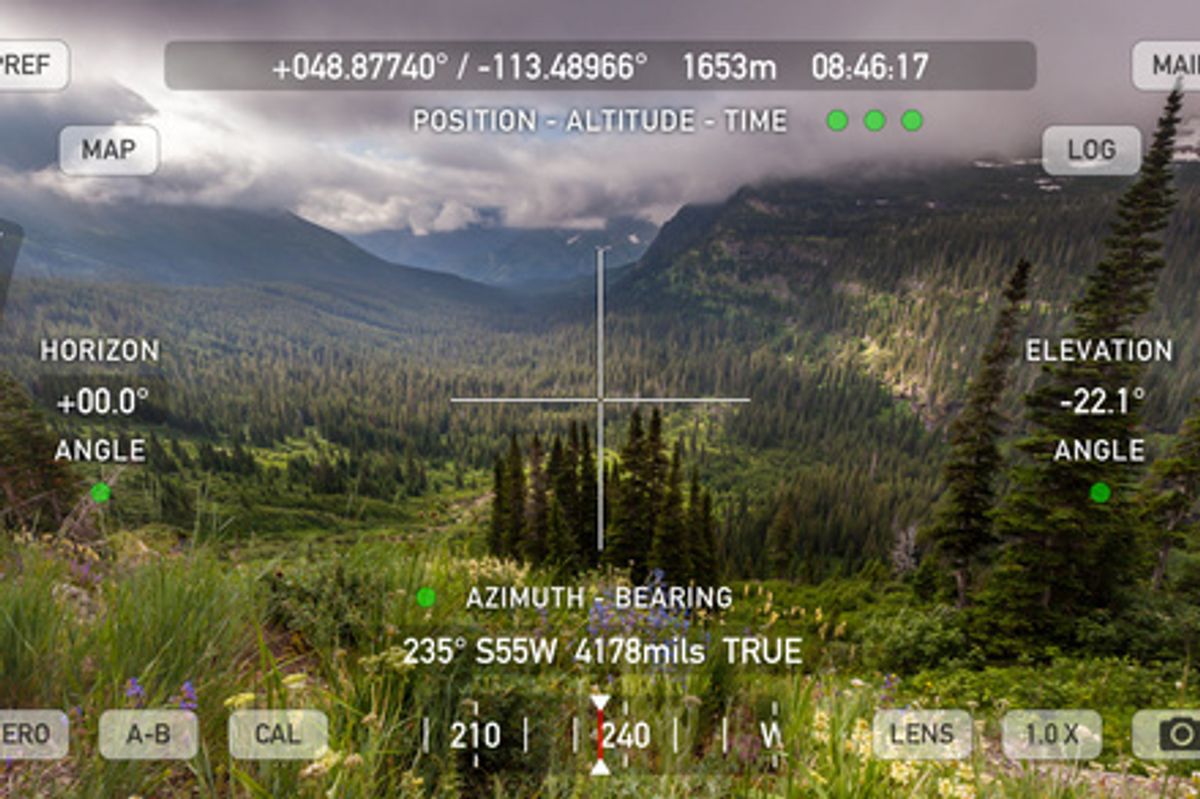Tap the ZERO button

pos(32,734)
